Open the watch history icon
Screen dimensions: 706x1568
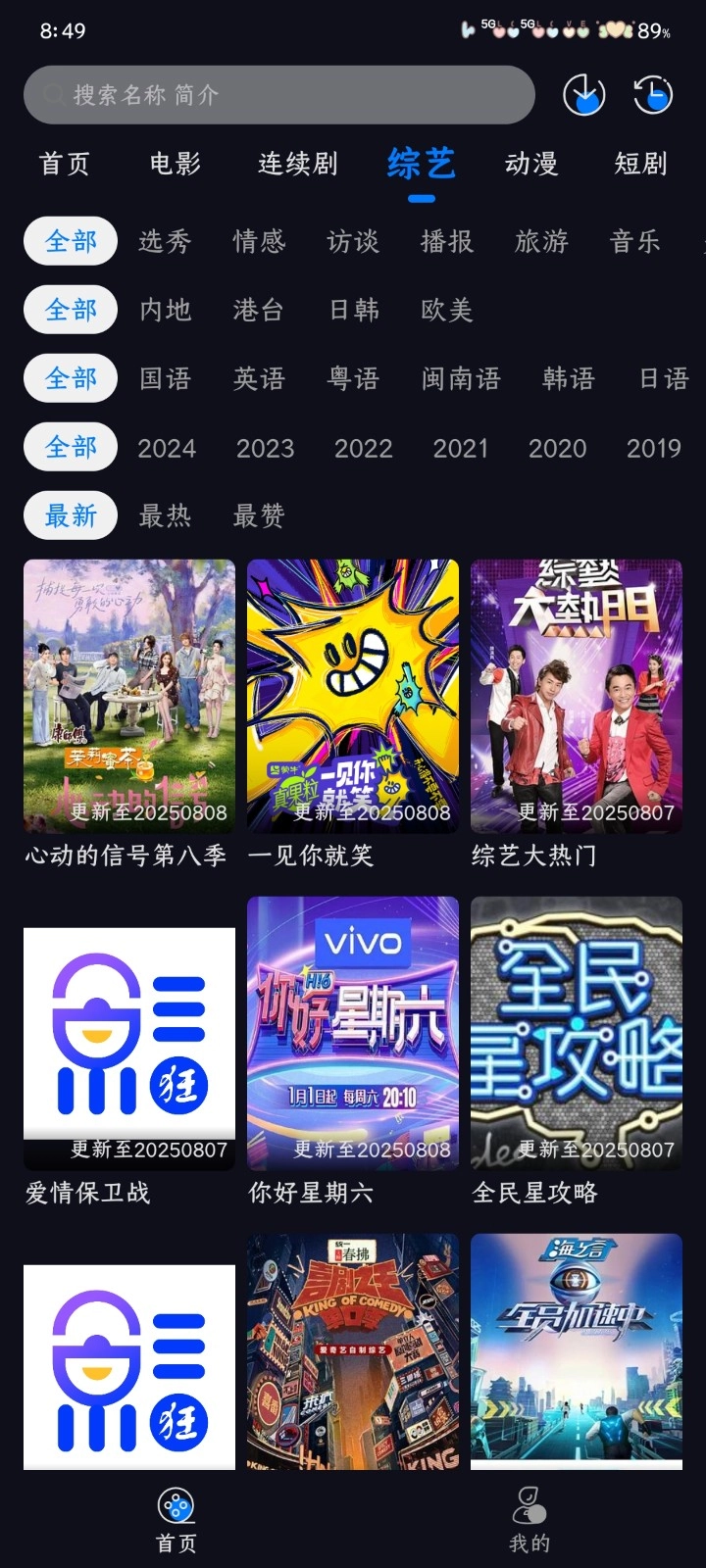tap(652, 95)
